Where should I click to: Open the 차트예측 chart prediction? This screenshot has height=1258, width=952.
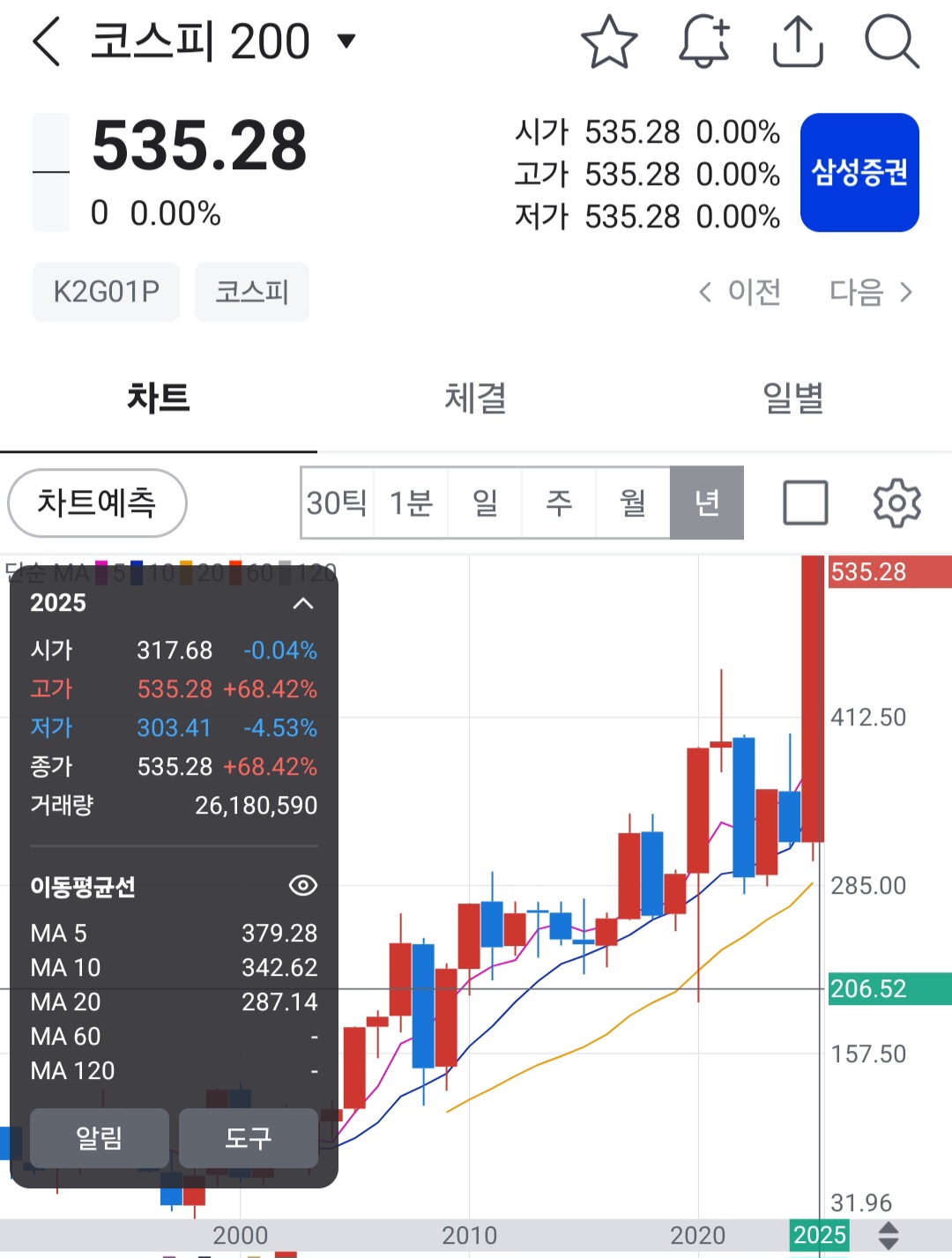click(x=97, y=503)
